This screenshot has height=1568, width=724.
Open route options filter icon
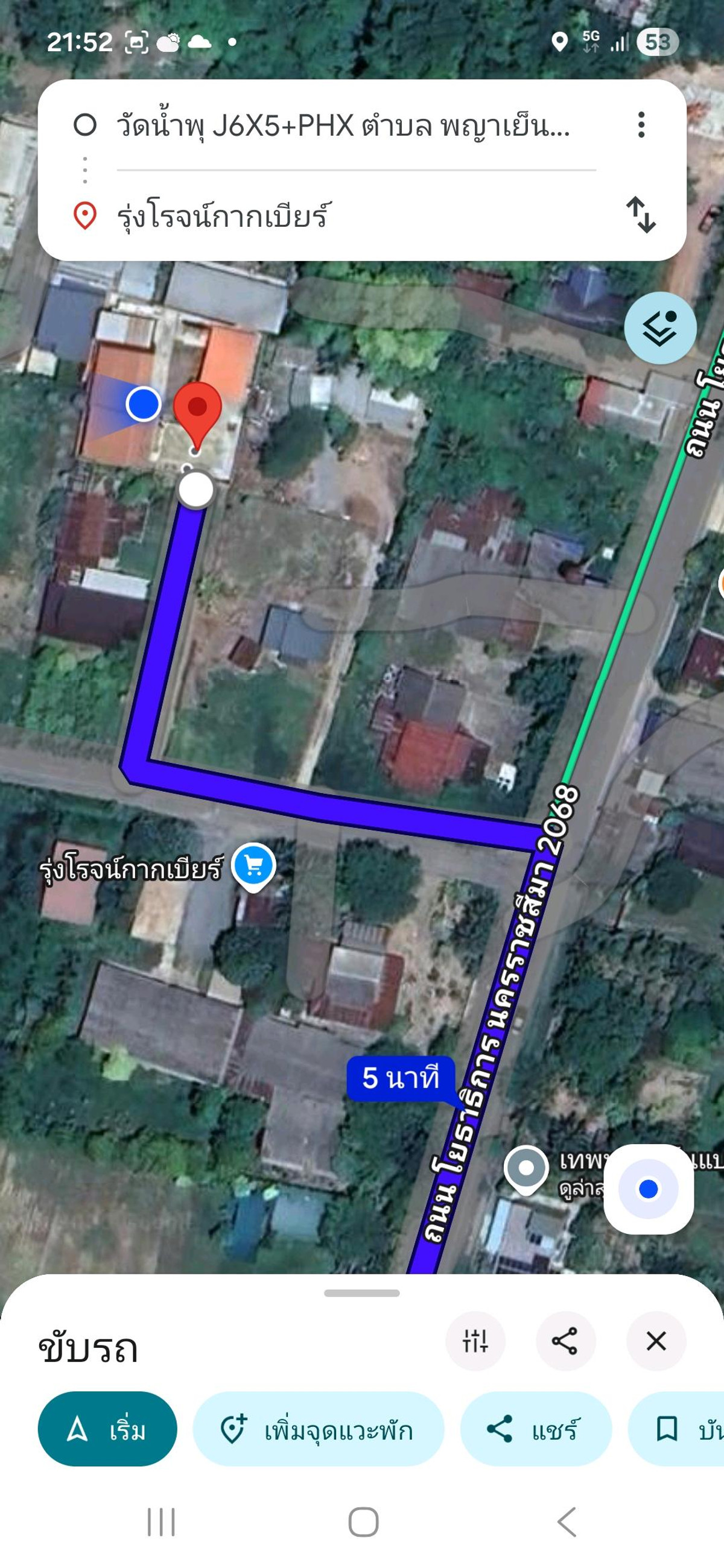click(x=475, y=1341)
